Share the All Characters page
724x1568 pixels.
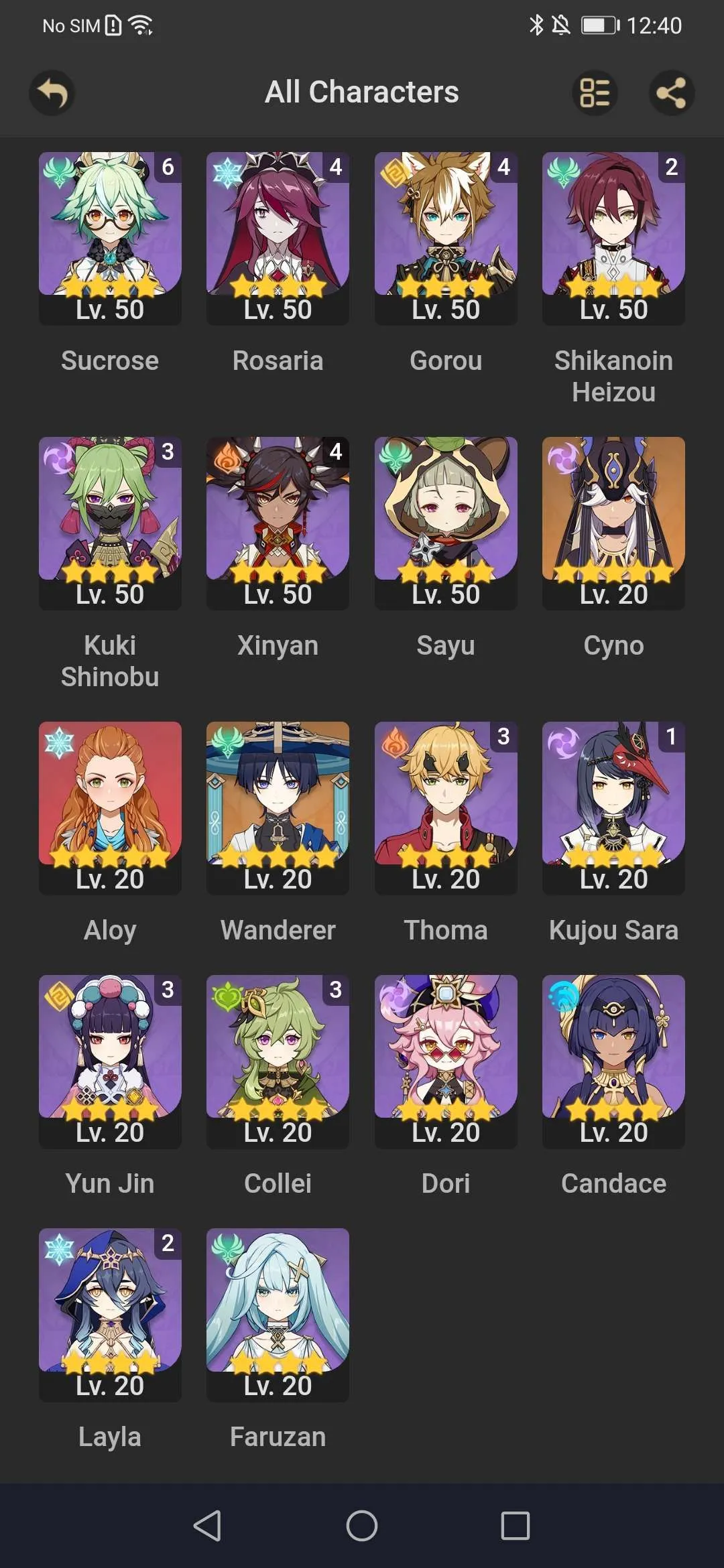pyautogui.click(x=671, y=92)
